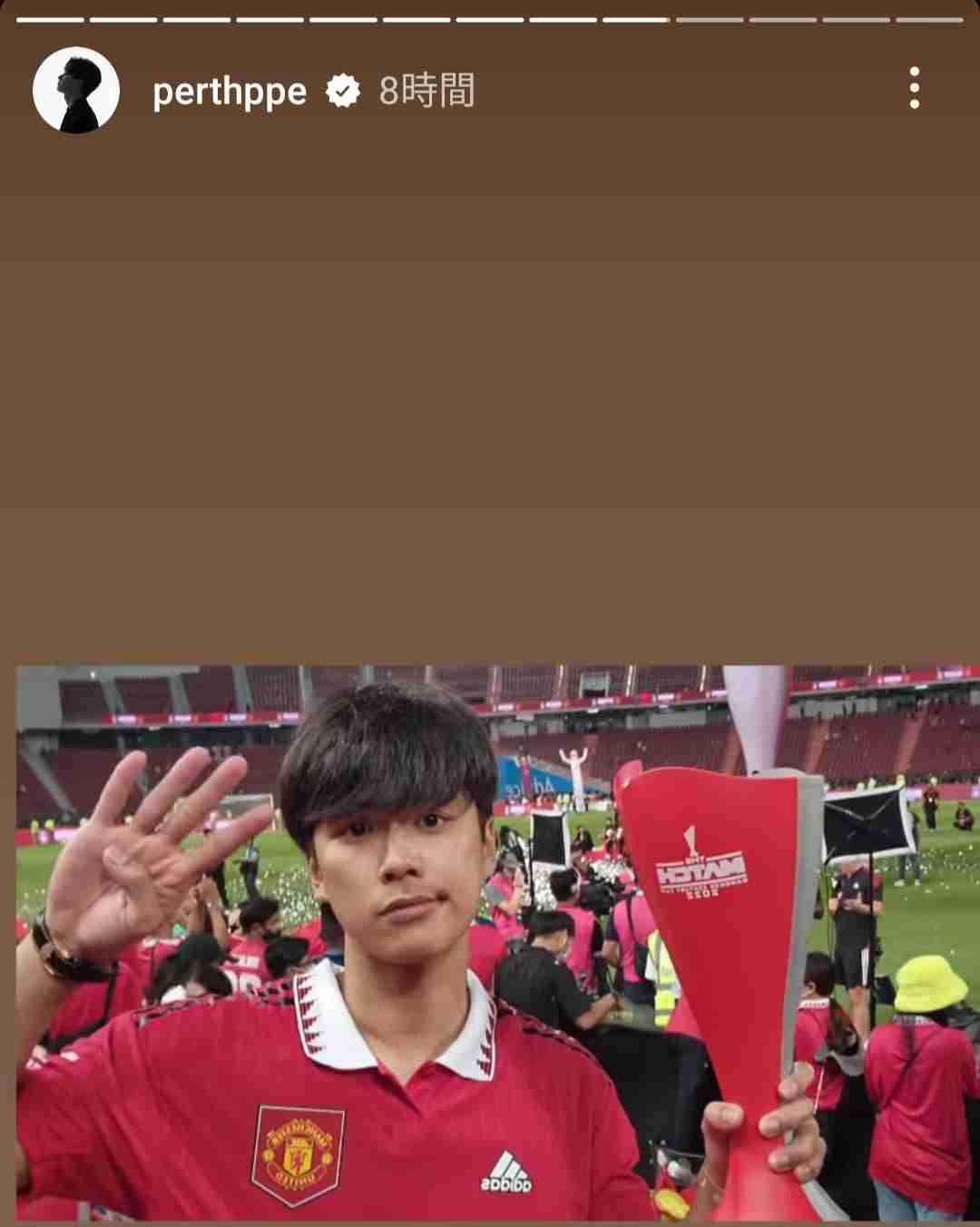
Task: Tap the perthppe username
Action: pos(230,91)
